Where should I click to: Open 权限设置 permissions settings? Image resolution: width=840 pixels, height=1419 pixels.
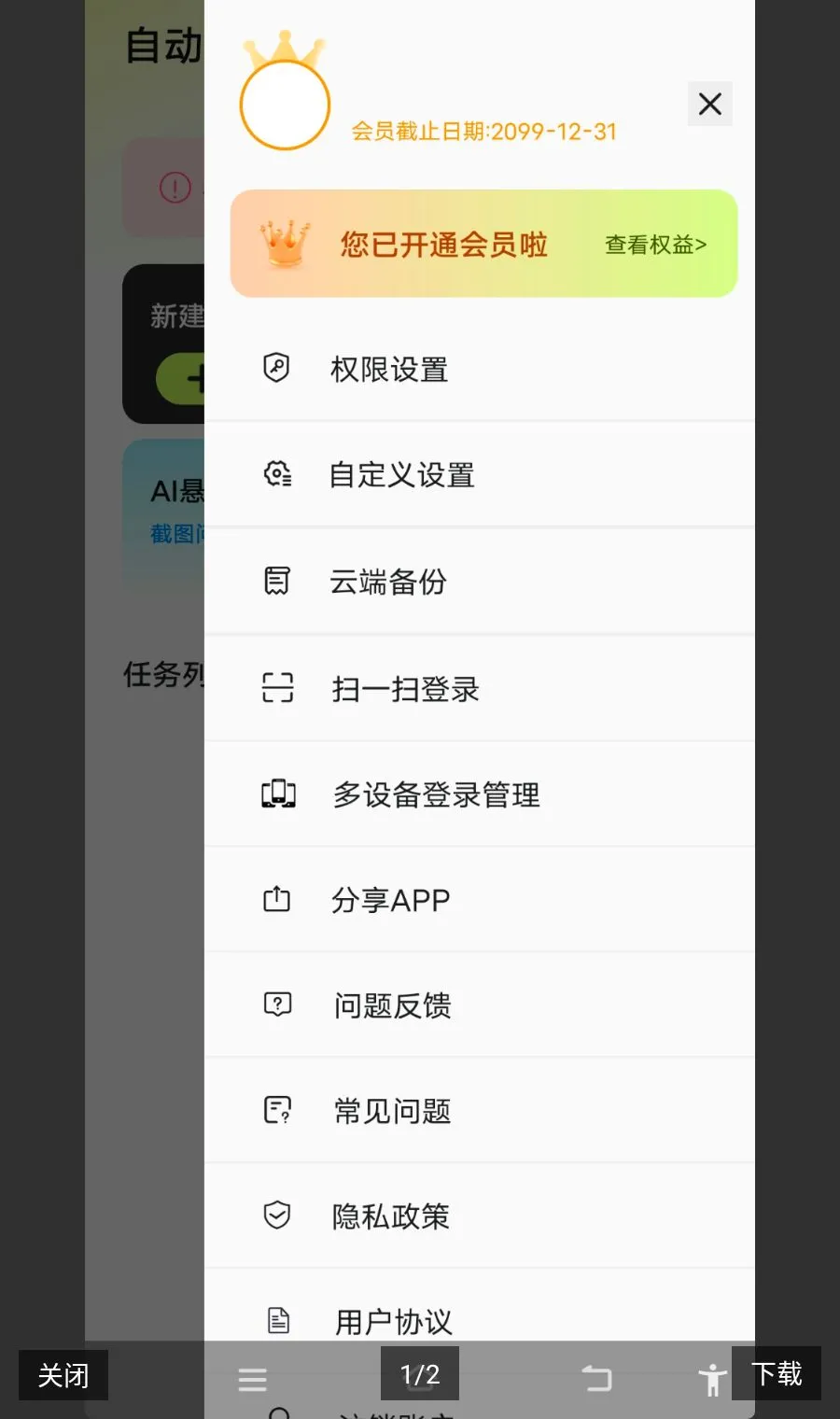[480, 370]
